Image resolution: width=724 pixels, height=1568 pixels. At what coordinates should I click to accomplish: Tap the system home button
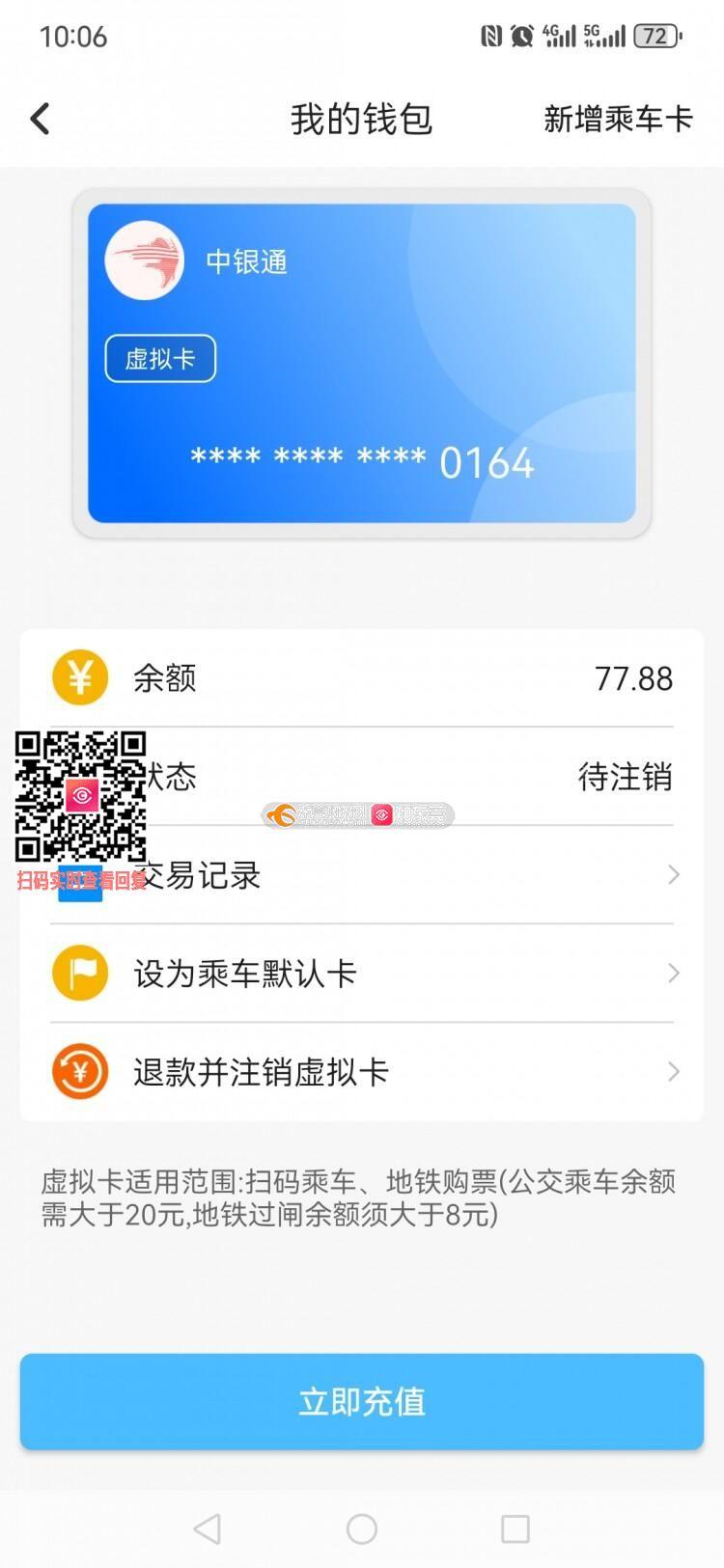click(362, 1528)
